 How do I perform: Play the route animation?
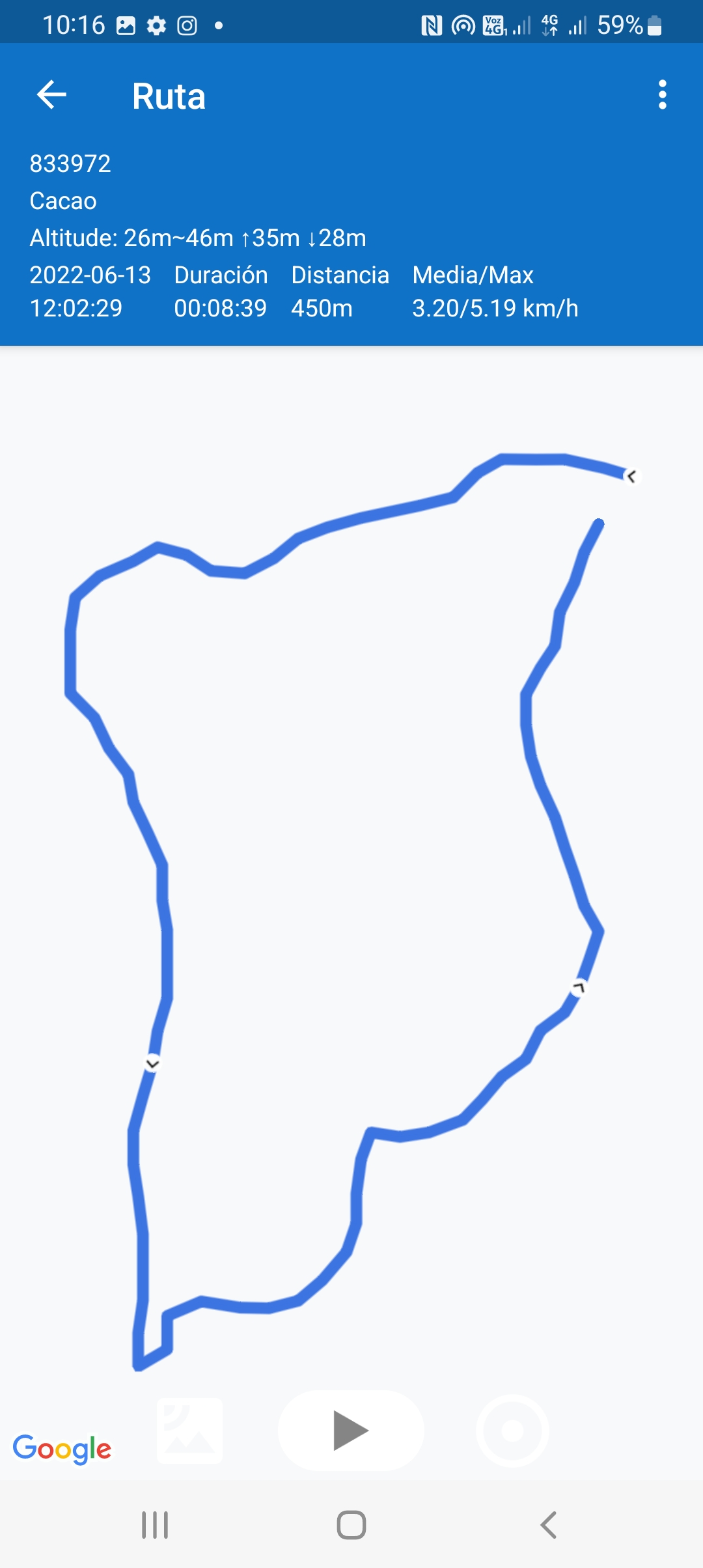pos(351,1431)
